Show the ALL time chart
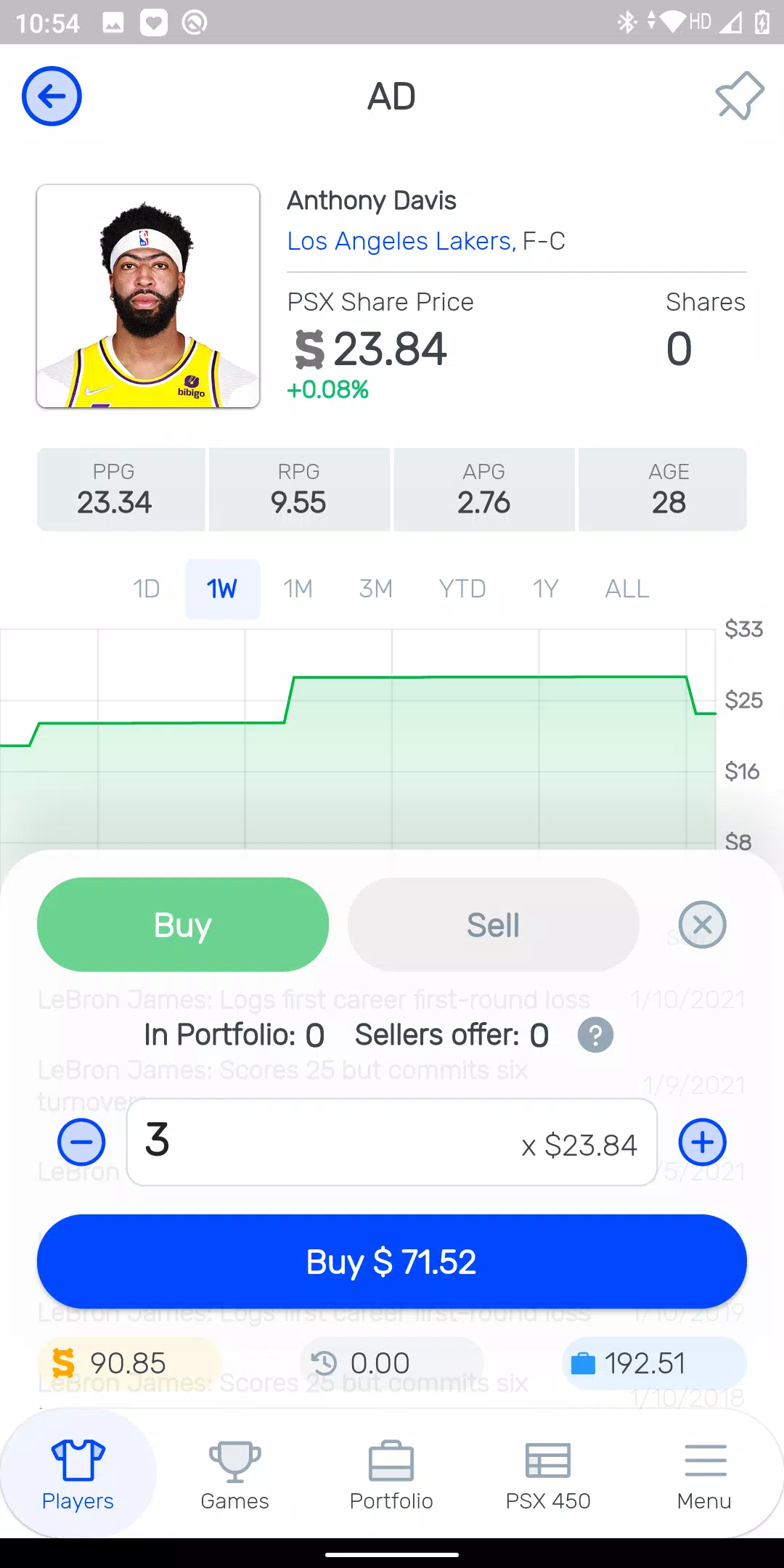The width and height of the screenshot is (784, 1568). click(627, 589)
